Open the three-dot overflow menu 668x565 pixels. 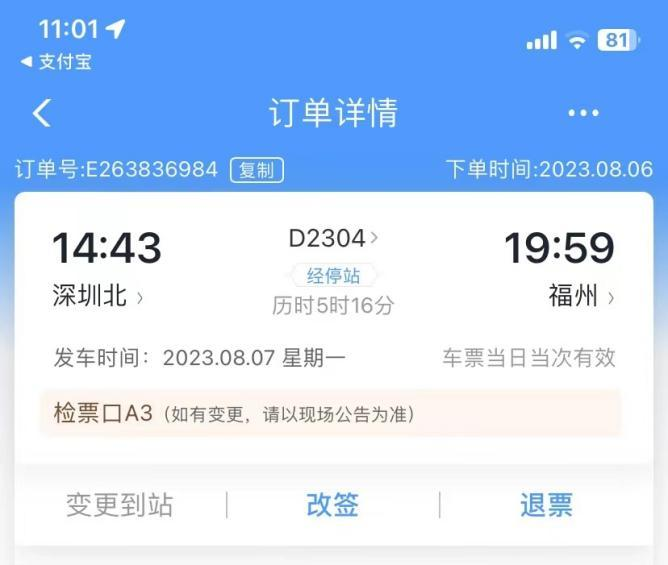pyautogui.click(x=583, y=113)
